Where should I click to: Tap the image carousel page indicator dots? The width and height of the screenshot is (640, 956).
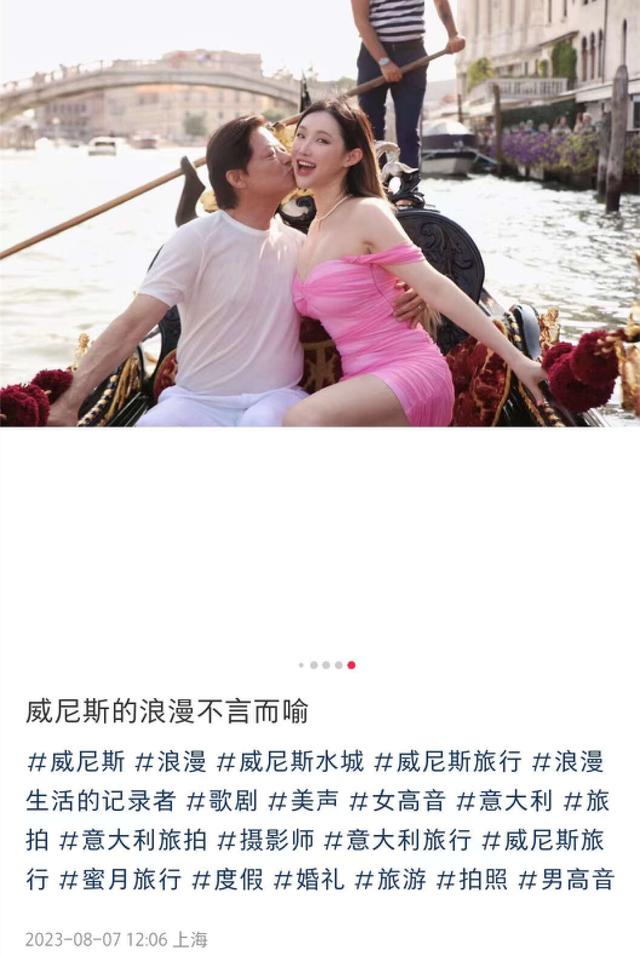[326, 665]
